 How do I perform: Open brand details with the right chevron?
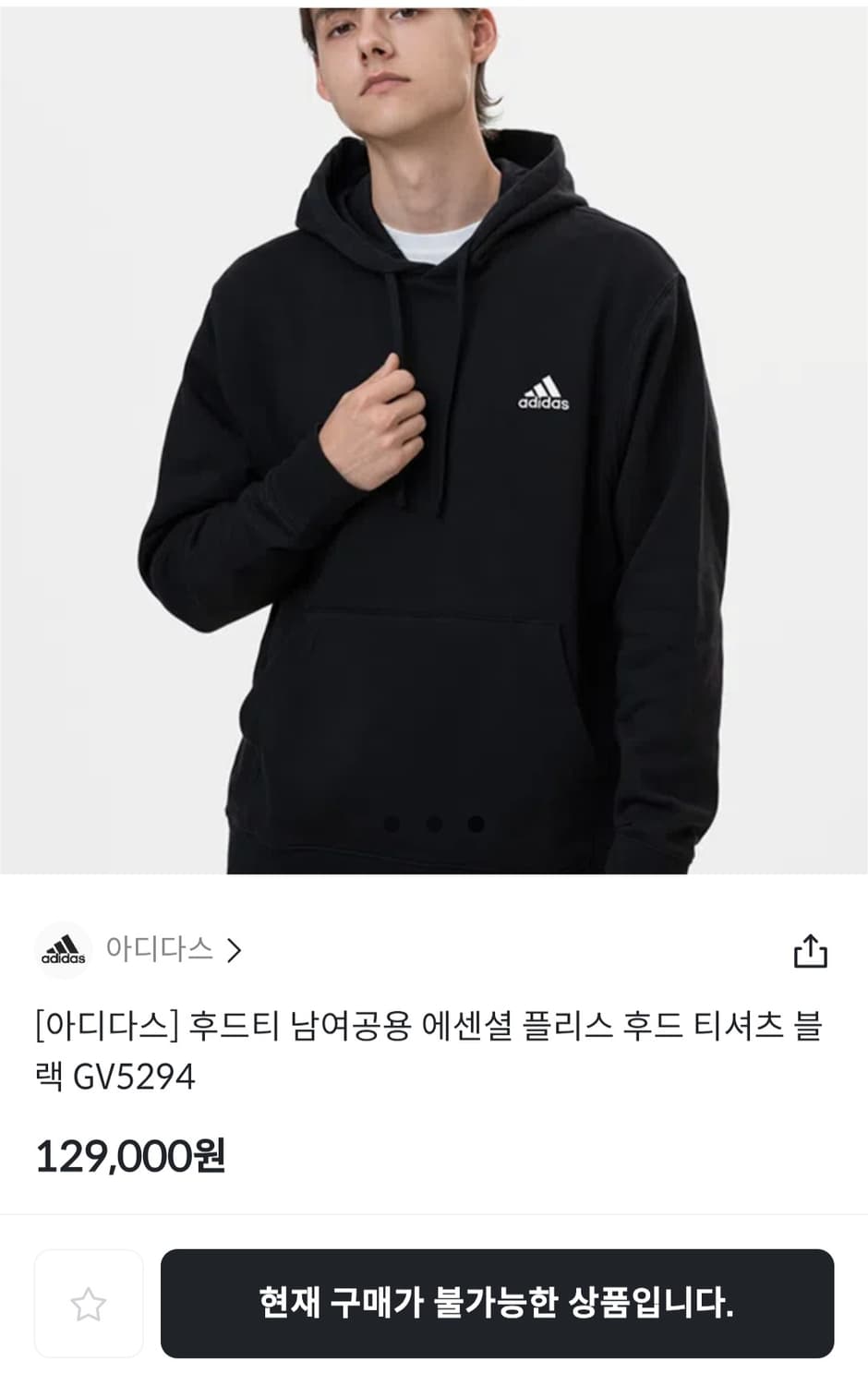(x=242, y=945)
